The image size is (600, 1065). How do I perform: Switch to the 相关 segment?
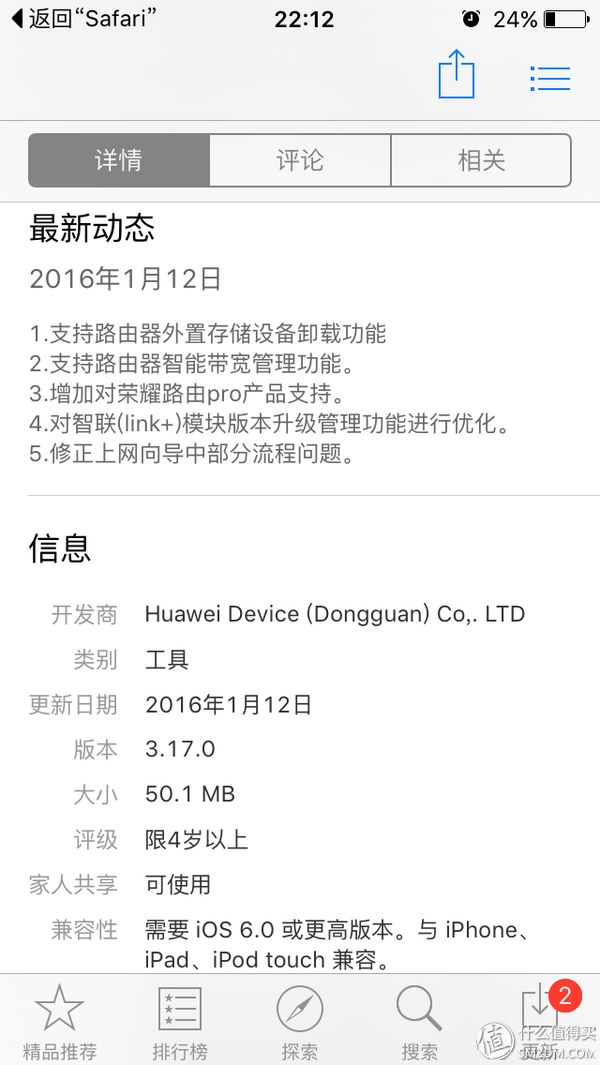click(x=481, y=160)
